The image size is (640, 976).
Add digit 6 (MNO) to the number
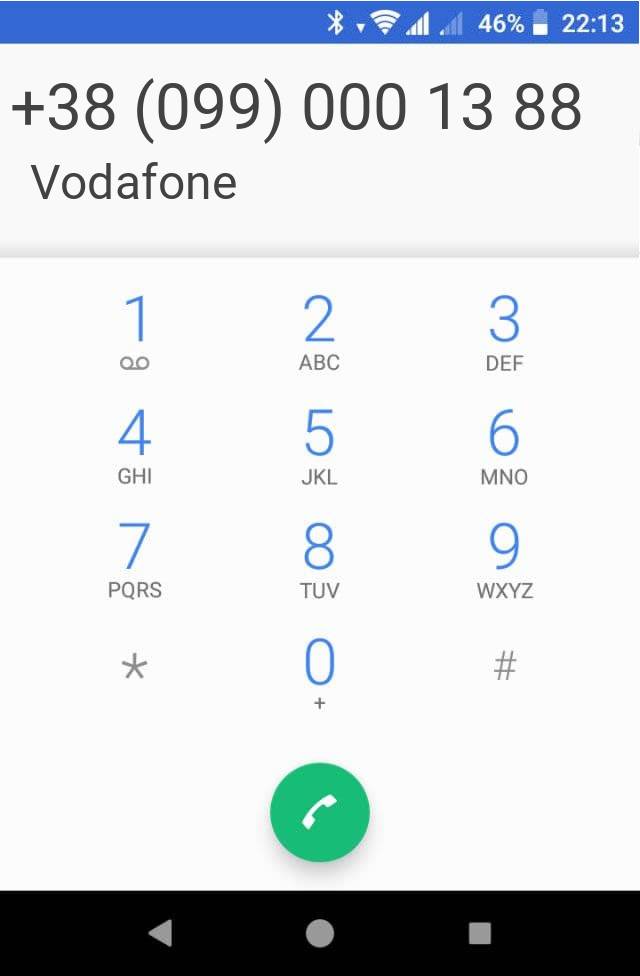[504, 447]
